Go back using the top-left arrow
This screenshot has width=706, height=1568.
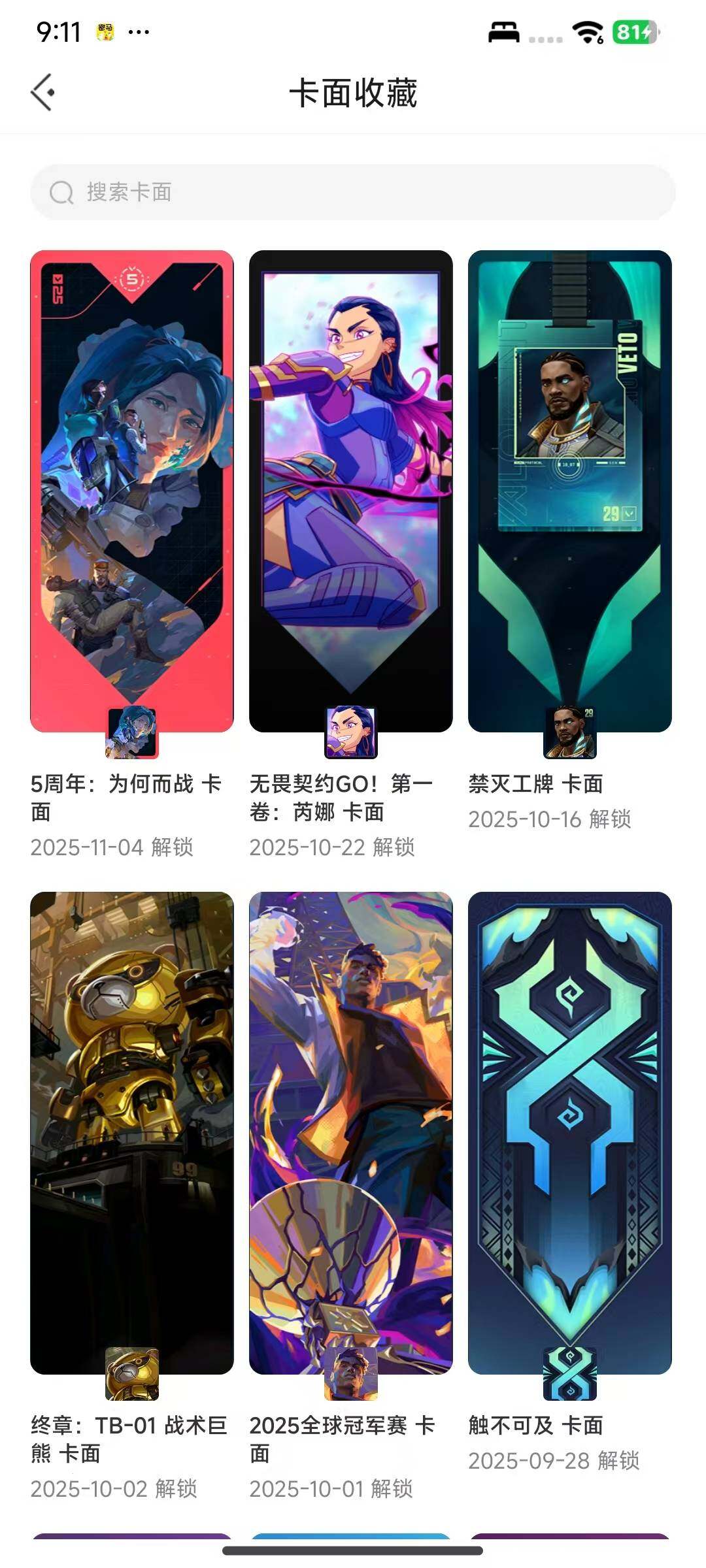[x=43, y=92]
